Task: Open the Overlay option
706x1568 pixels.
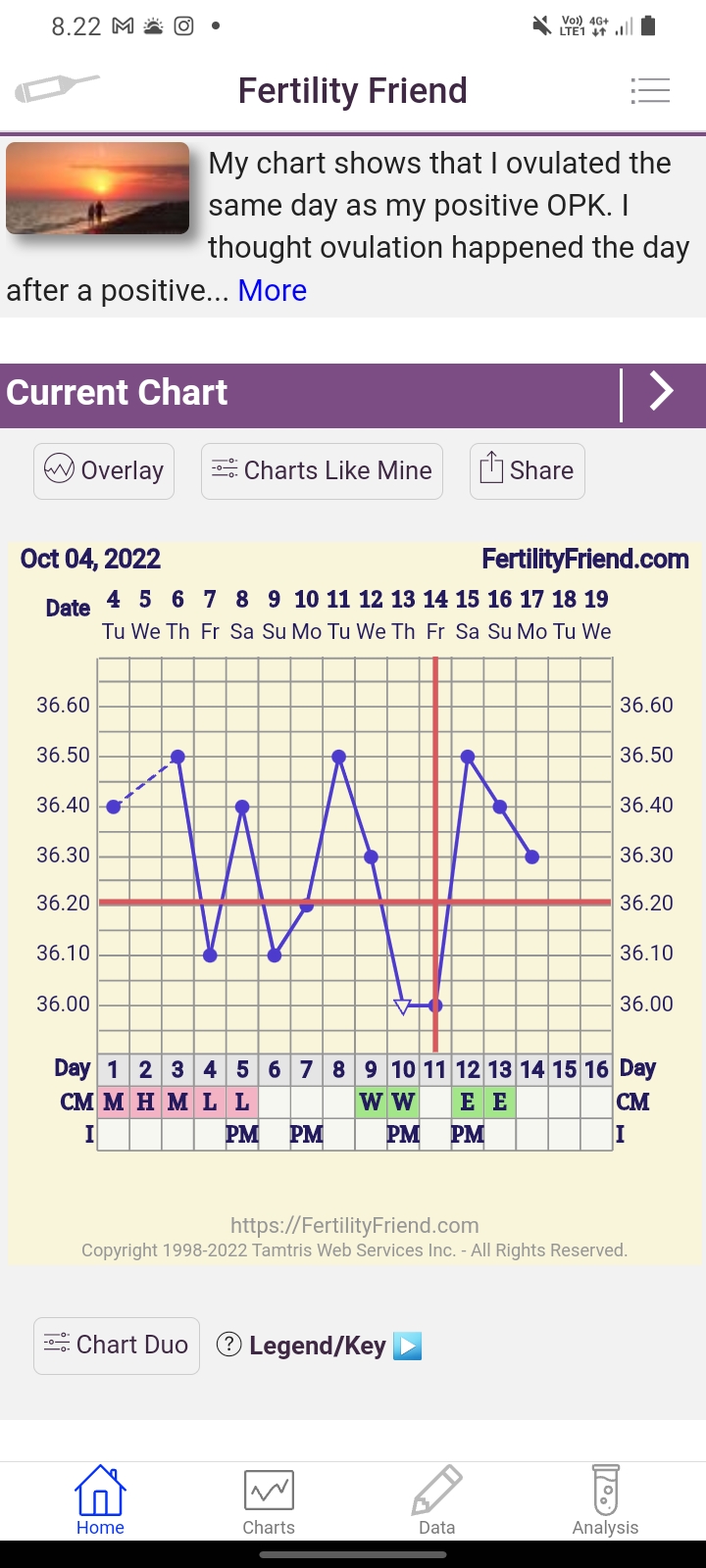Action: (104, 471)
